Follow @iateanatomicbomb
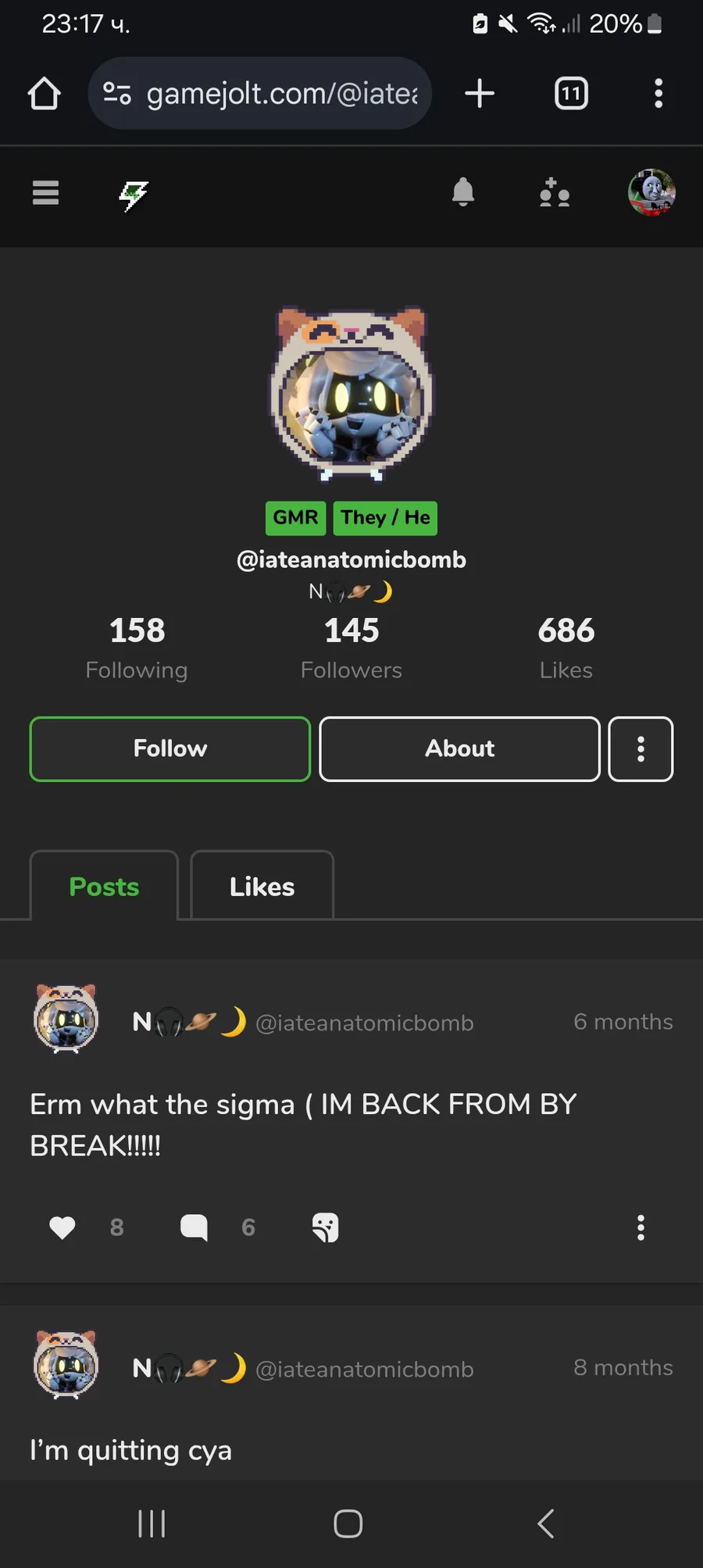Screen dimensions: 703x1568 click(x=170, y=748)
